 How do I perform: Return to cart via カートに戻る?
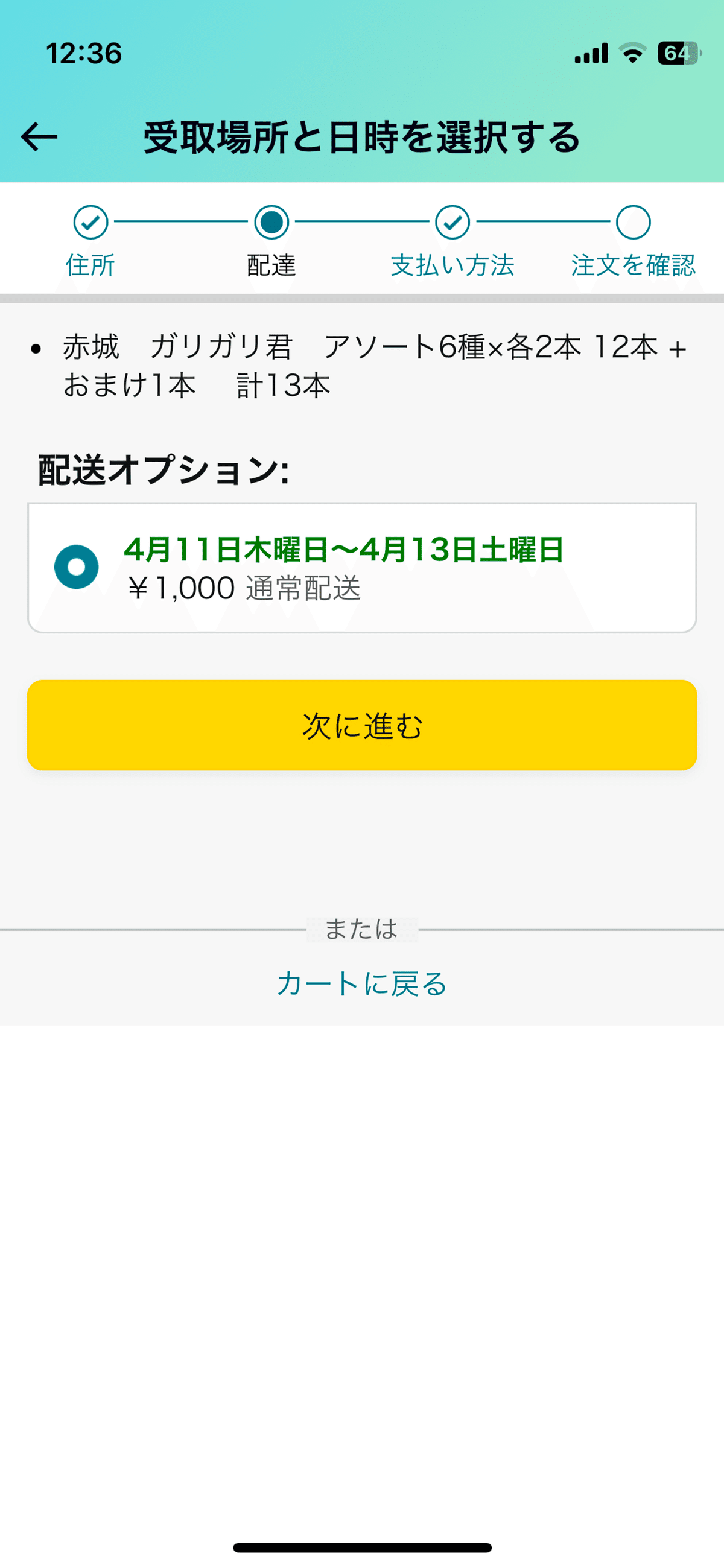tap(361, 983)
